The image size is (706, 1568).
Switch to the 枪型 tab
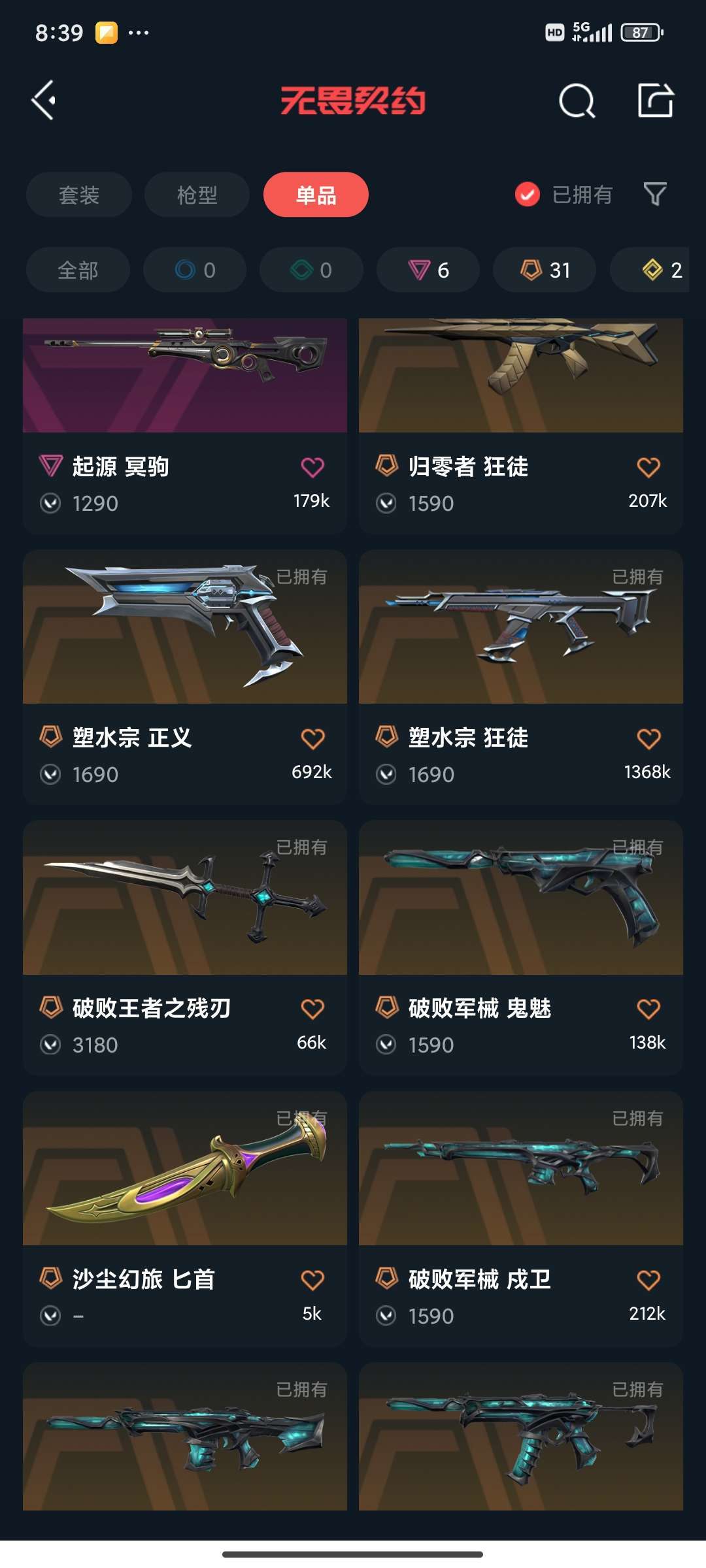(197, 195)
